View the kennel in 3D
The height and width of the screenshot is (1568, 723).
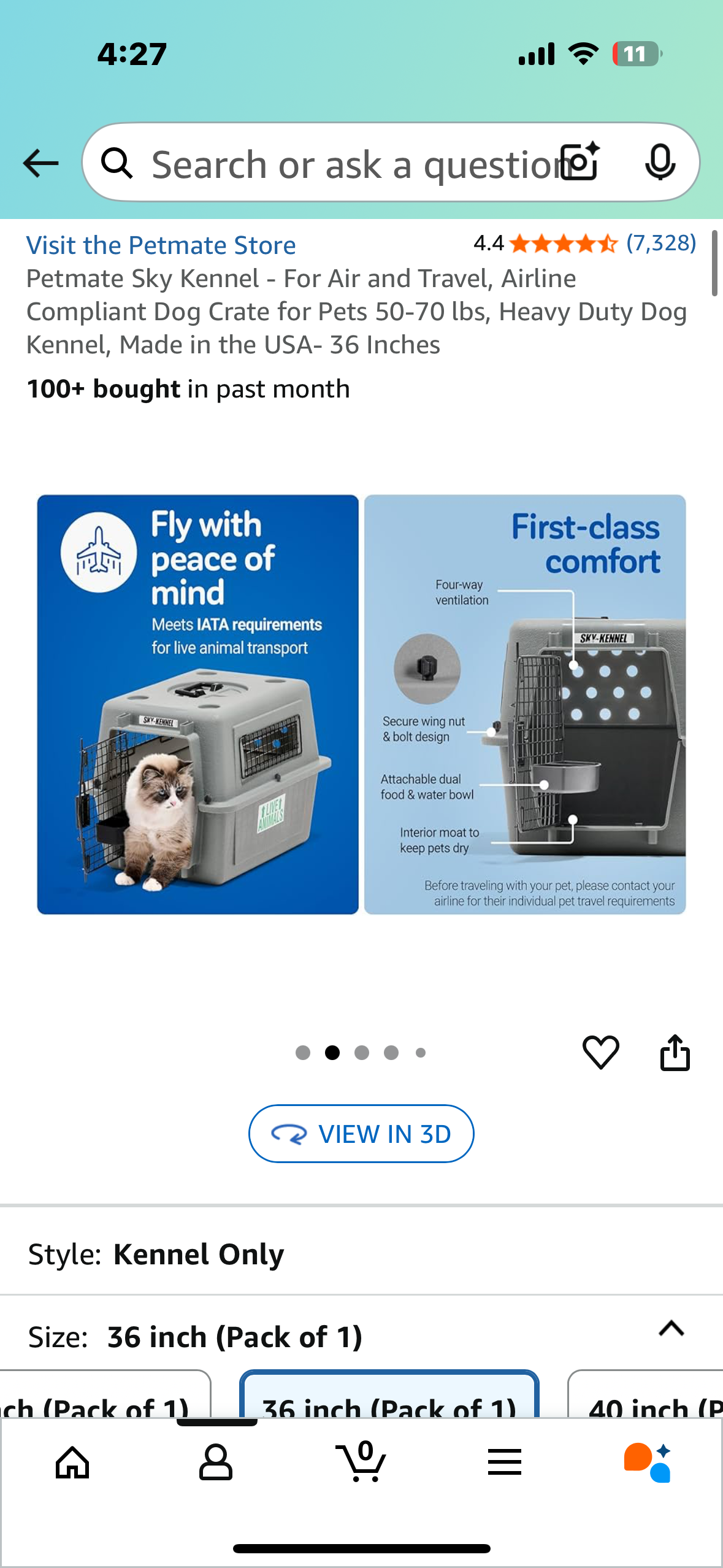coord(361,1134)
